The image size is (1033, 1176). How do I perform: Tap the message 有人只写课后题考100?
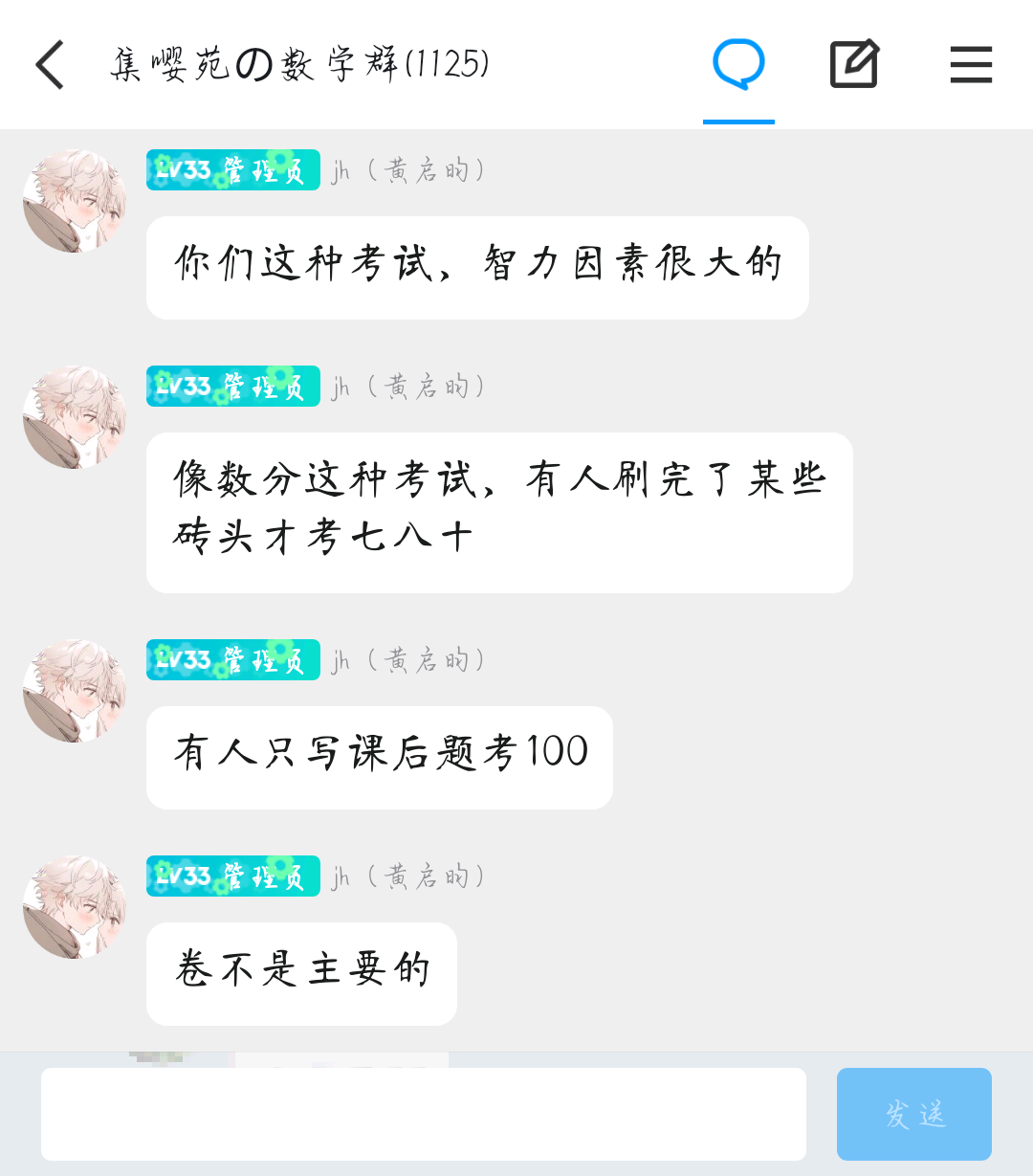(379, 757)
